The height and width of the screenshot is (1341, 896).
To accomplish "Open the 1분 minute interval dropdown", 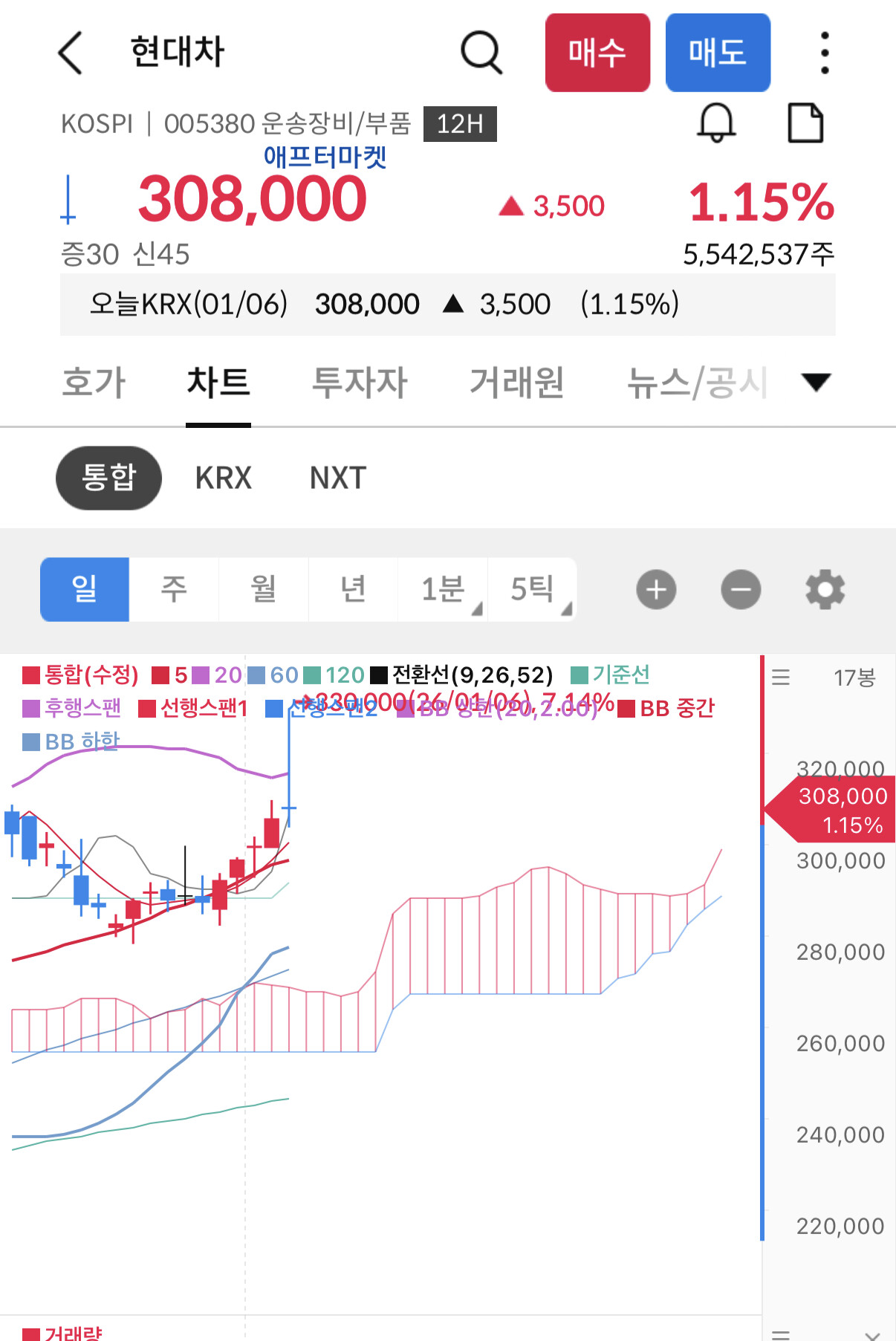I will pyautogui.click(x=443, y=589).
